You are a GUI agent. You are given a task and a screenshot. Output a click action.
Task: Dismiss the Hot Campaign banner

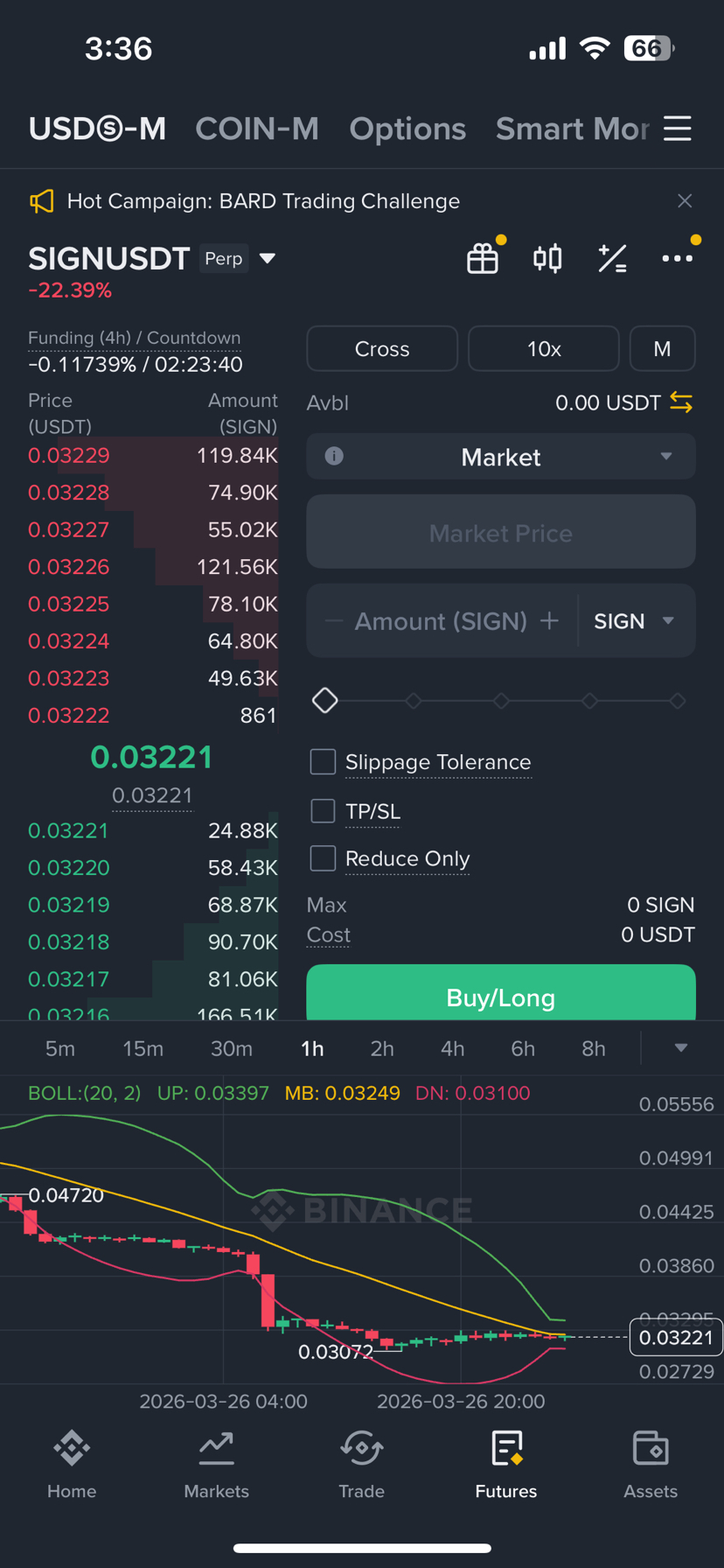(x=685, y=201)
